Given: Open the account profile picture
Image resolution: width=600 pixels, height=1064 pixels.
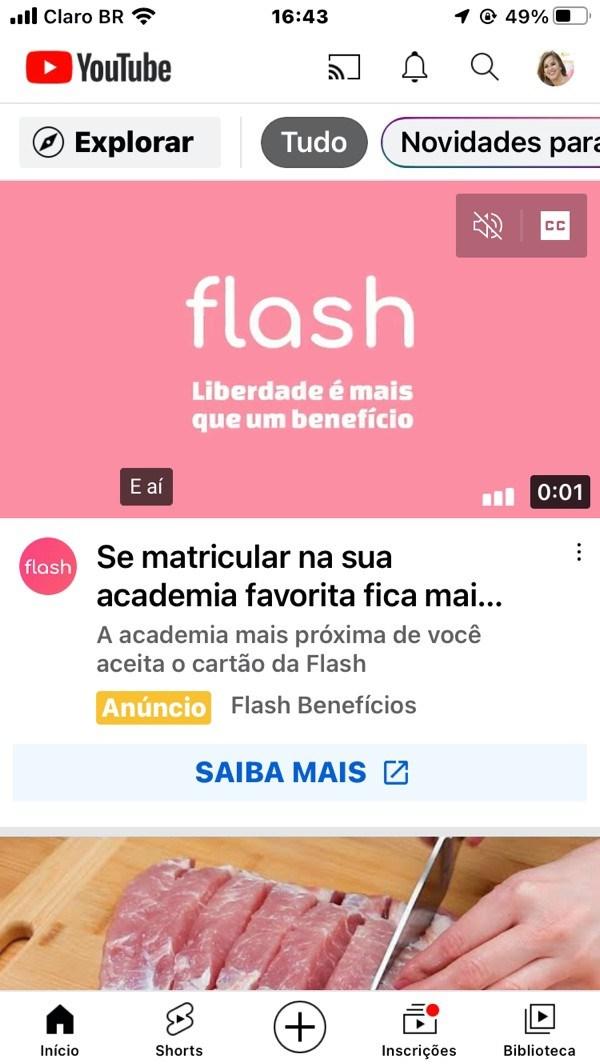Looking at the screenshot, I should pos(554,68).
